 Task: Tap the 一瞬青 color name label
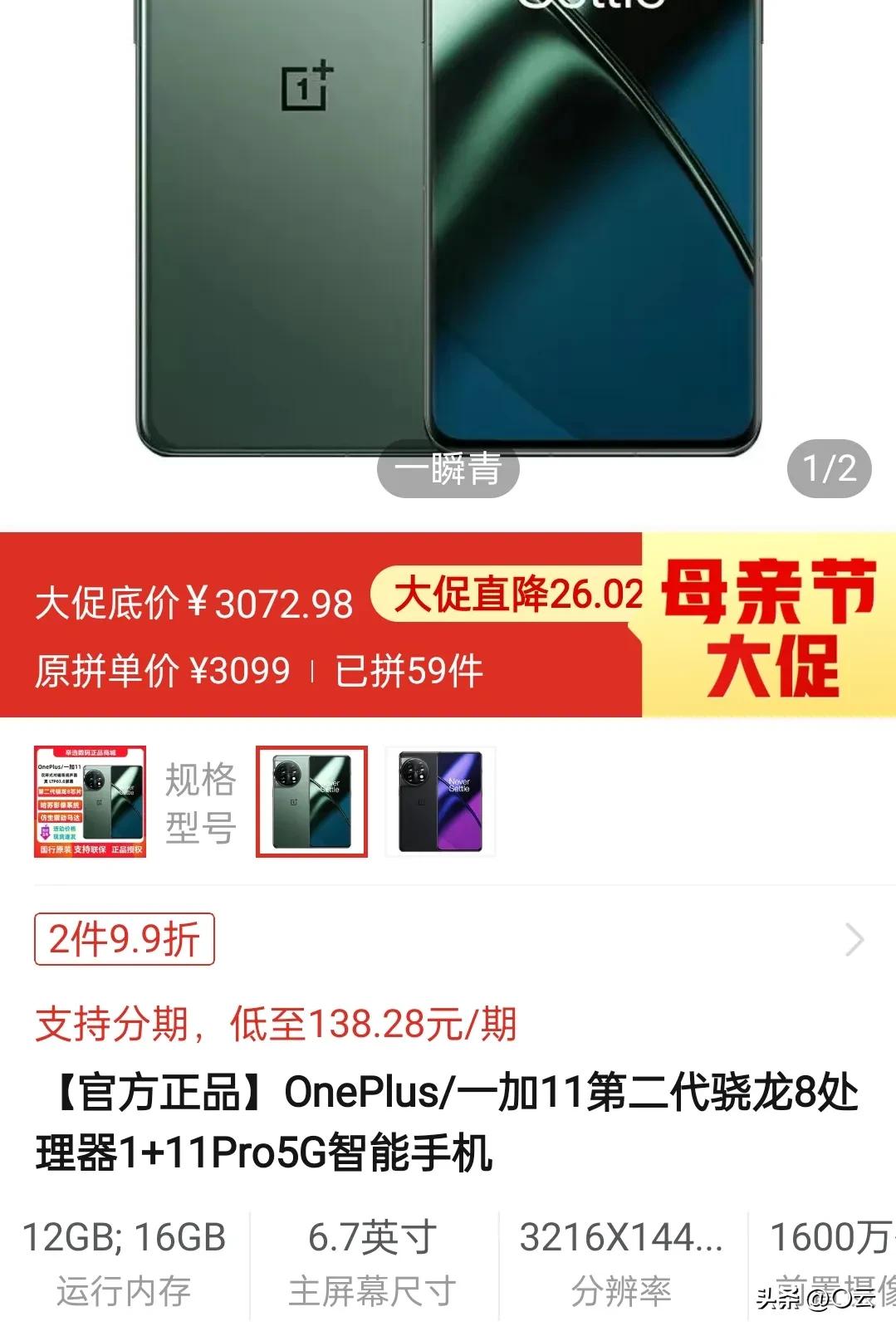click(448, 468)
